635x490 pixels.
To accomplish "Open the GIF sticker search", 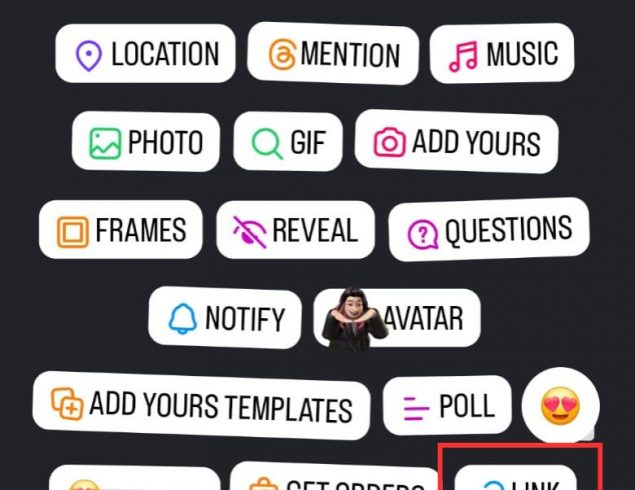I will pos(288,142).
